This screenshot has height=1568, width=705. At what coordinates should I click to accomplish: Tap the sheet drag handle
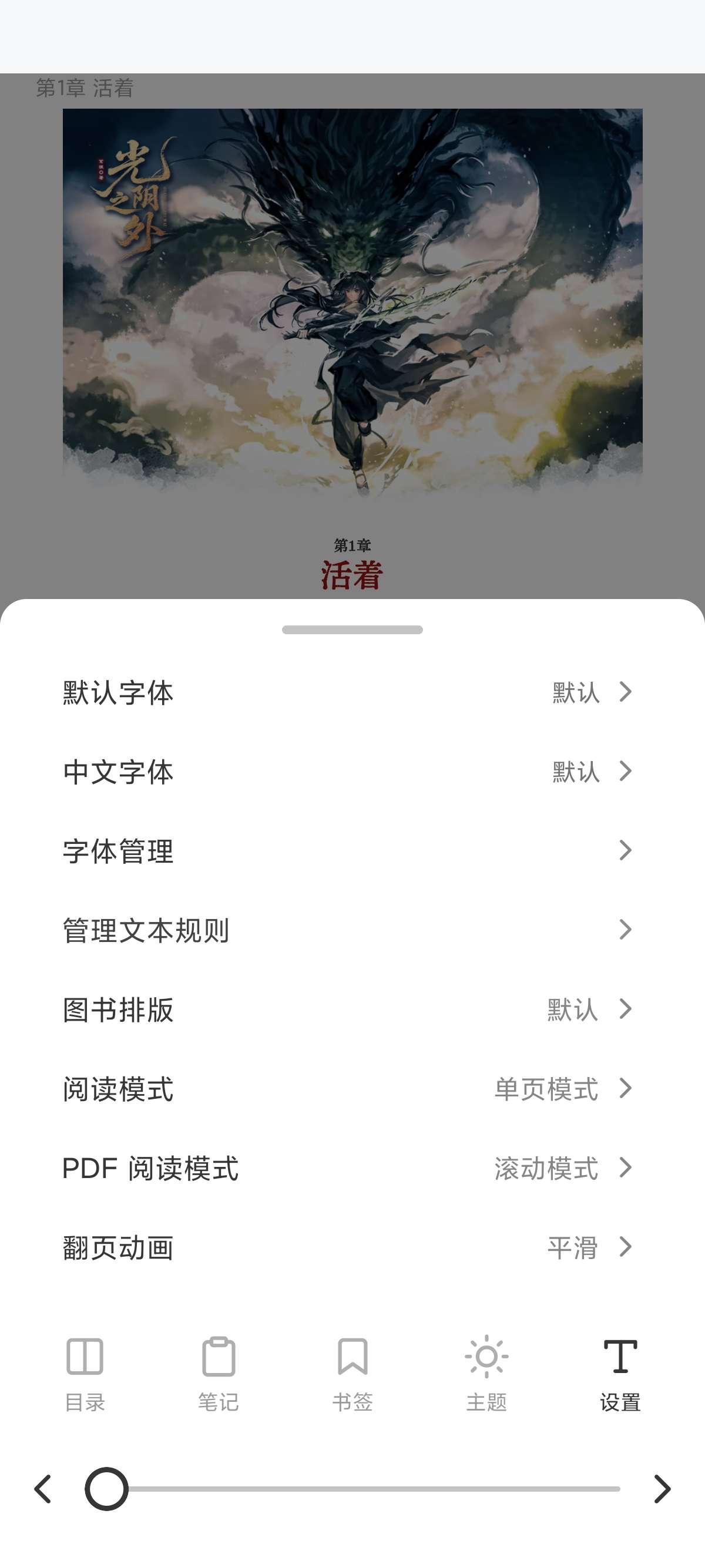(352, 630)
